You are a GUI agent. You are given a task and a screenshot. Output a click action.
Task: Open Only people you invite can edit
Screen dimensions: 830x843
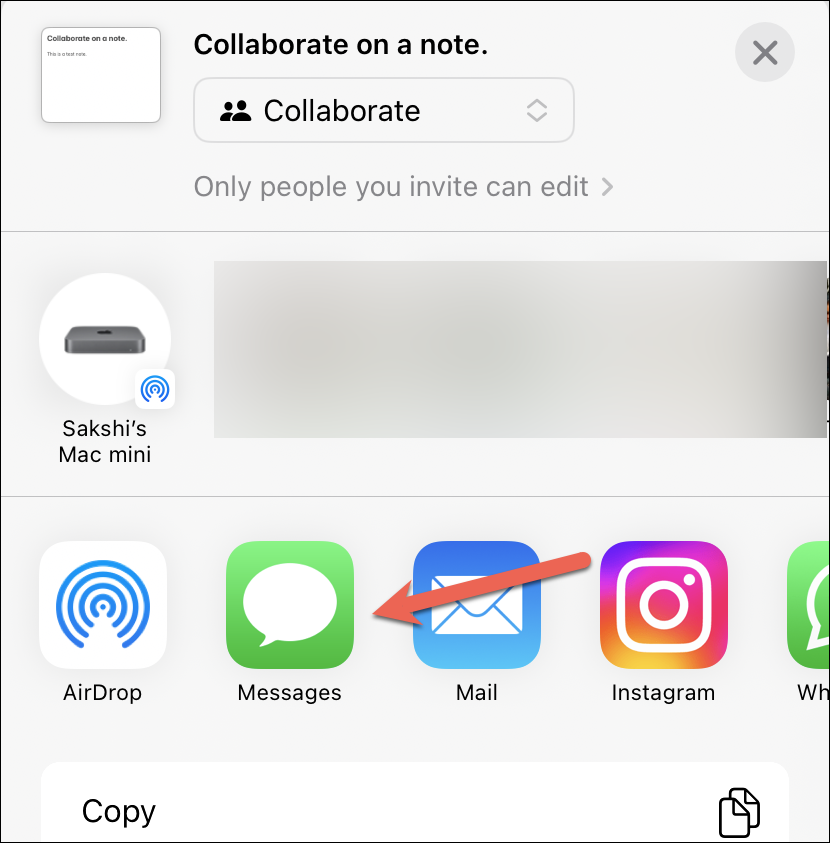[404, 187]
